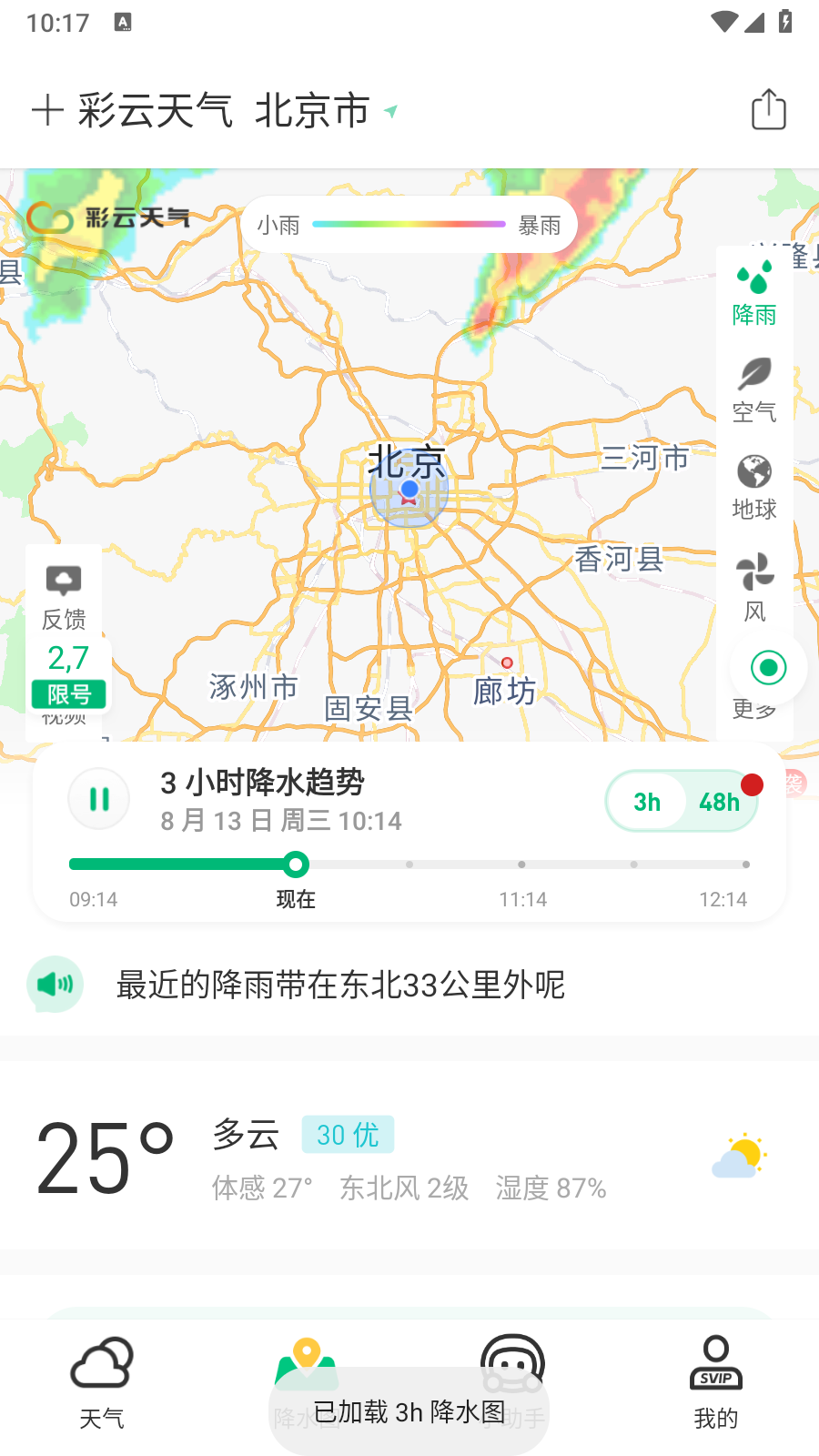Viewport: 819px width, 1456px height.
Task: Open the 反馈 feedback panel
Action: click(x=63, y=596)
